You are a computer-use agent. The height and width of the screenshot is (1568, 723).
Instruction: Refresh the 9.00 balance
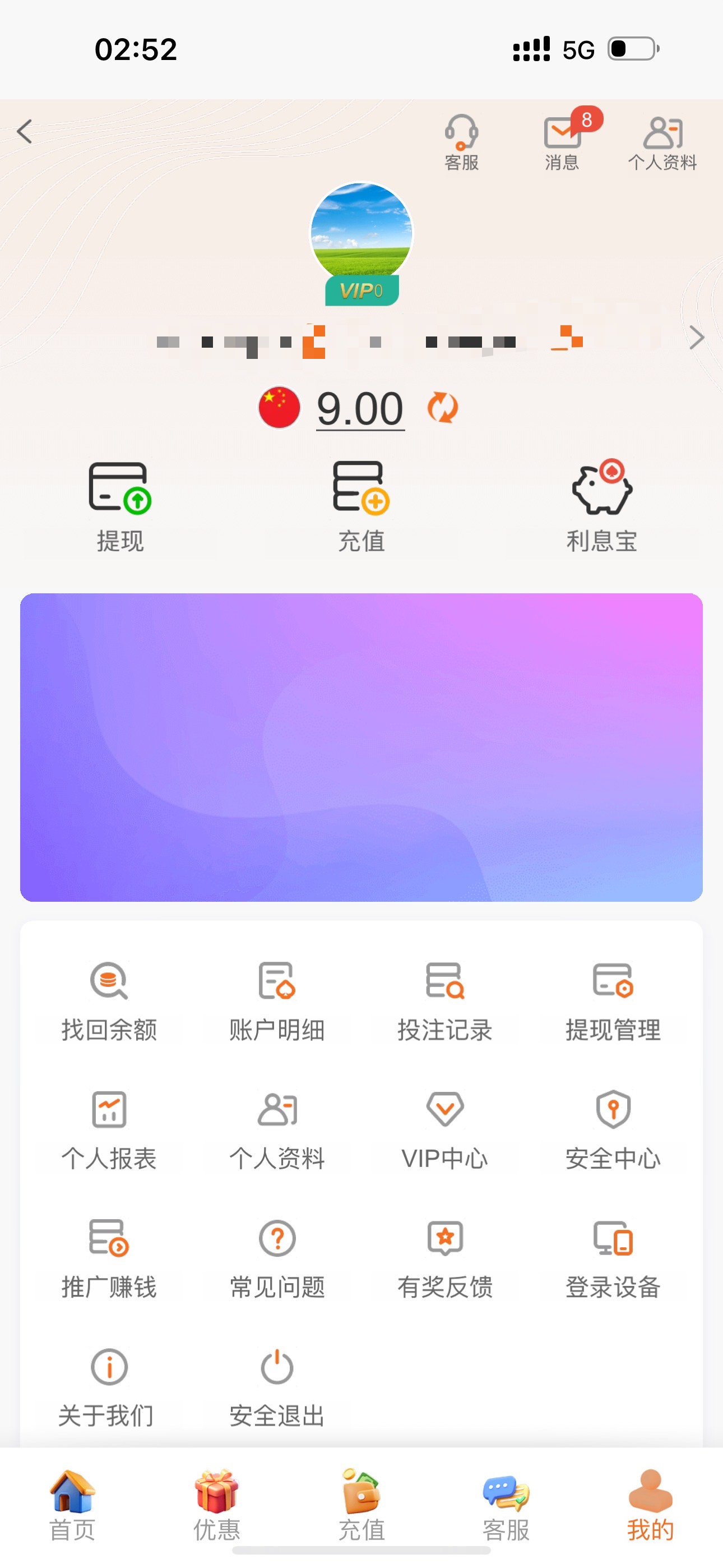pyautogui.click(x=442, y=408)
